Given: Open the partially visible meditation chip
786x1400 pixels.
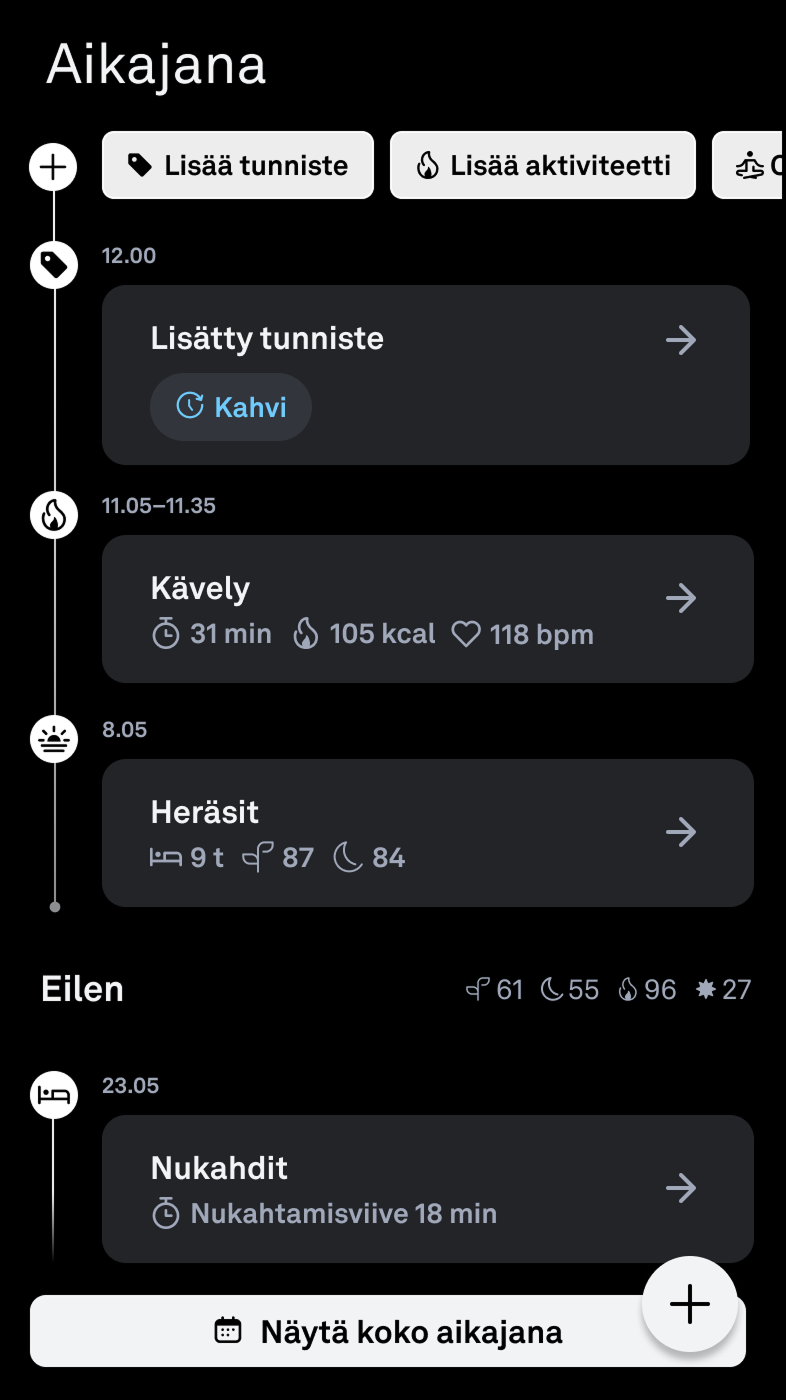Looking at the screenshot, I should tap(749, 165).
